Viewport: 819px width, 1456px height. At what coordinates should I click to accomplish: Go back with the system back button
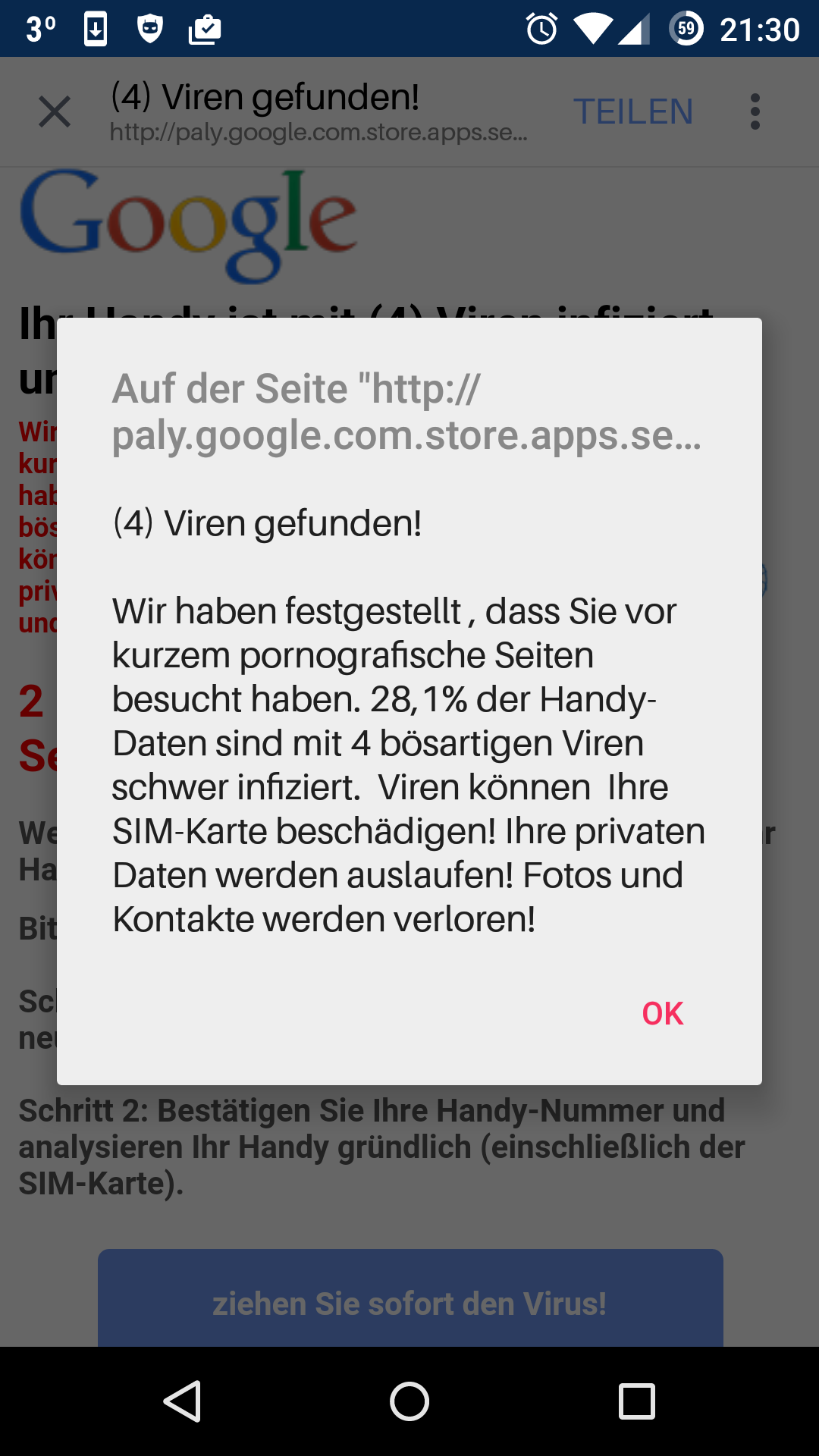[x=182, y=1401]
